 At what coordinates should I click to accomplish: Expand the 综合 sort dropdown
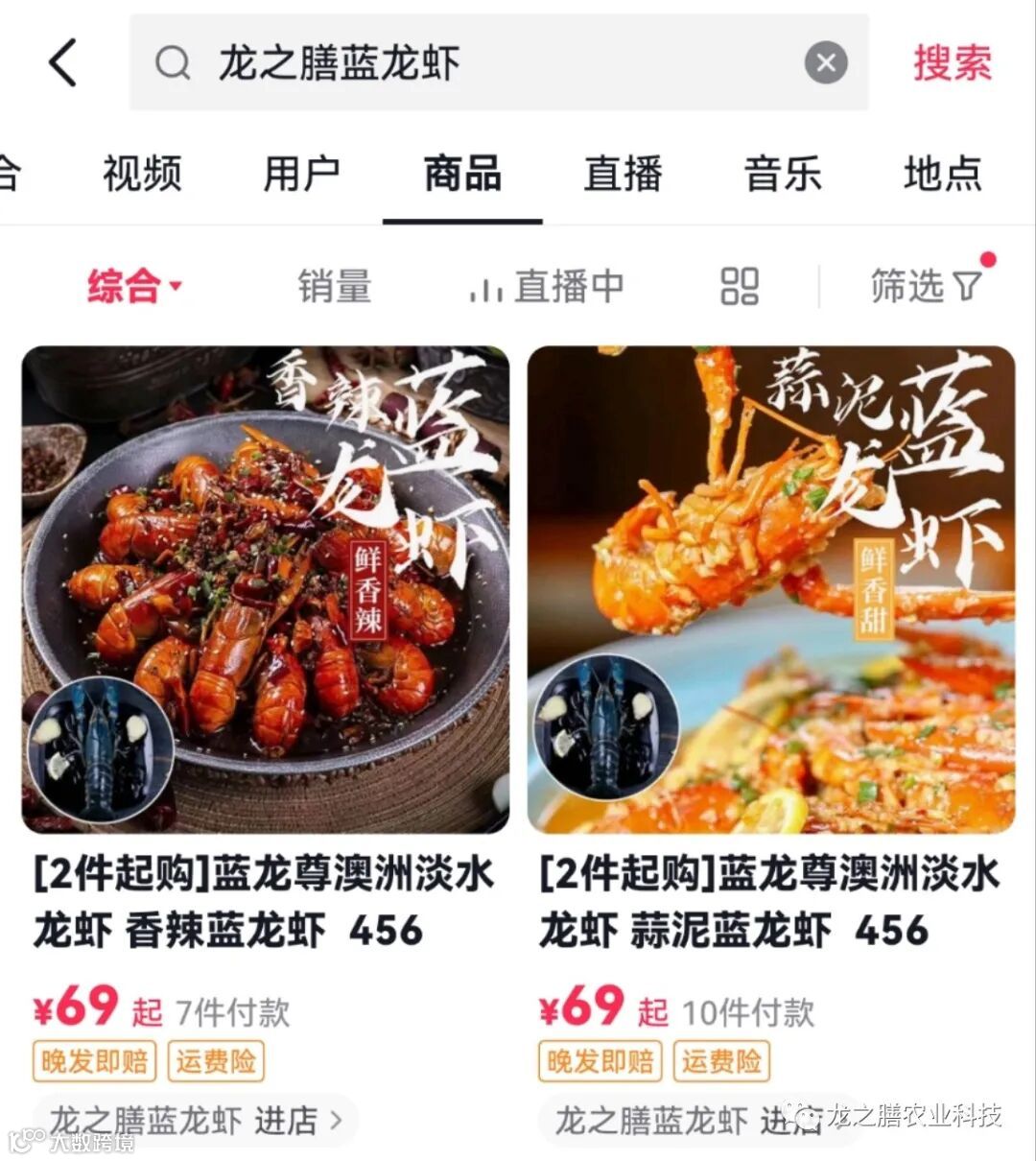(134, 286)
